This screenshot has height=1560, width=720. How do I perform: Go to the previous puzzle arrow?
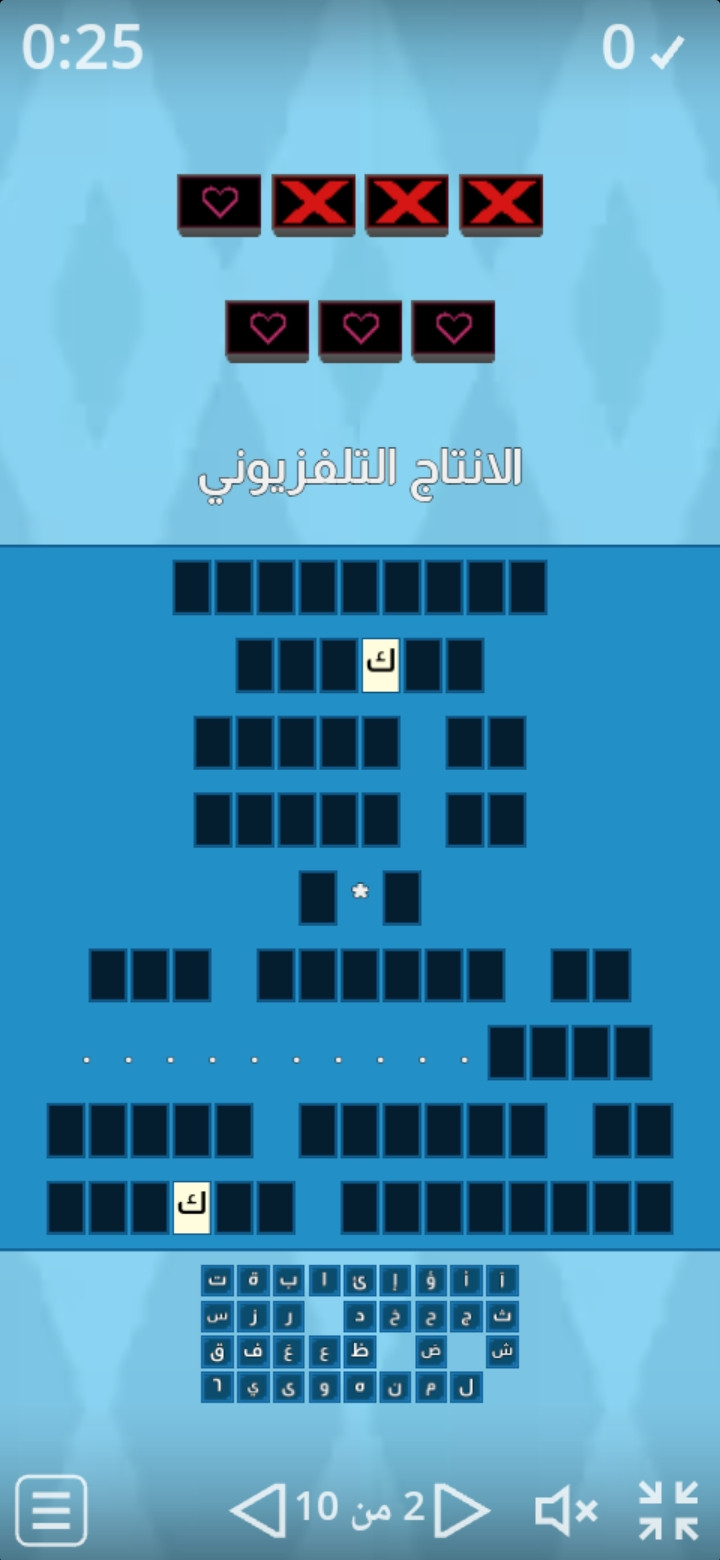coord(257,1510)
